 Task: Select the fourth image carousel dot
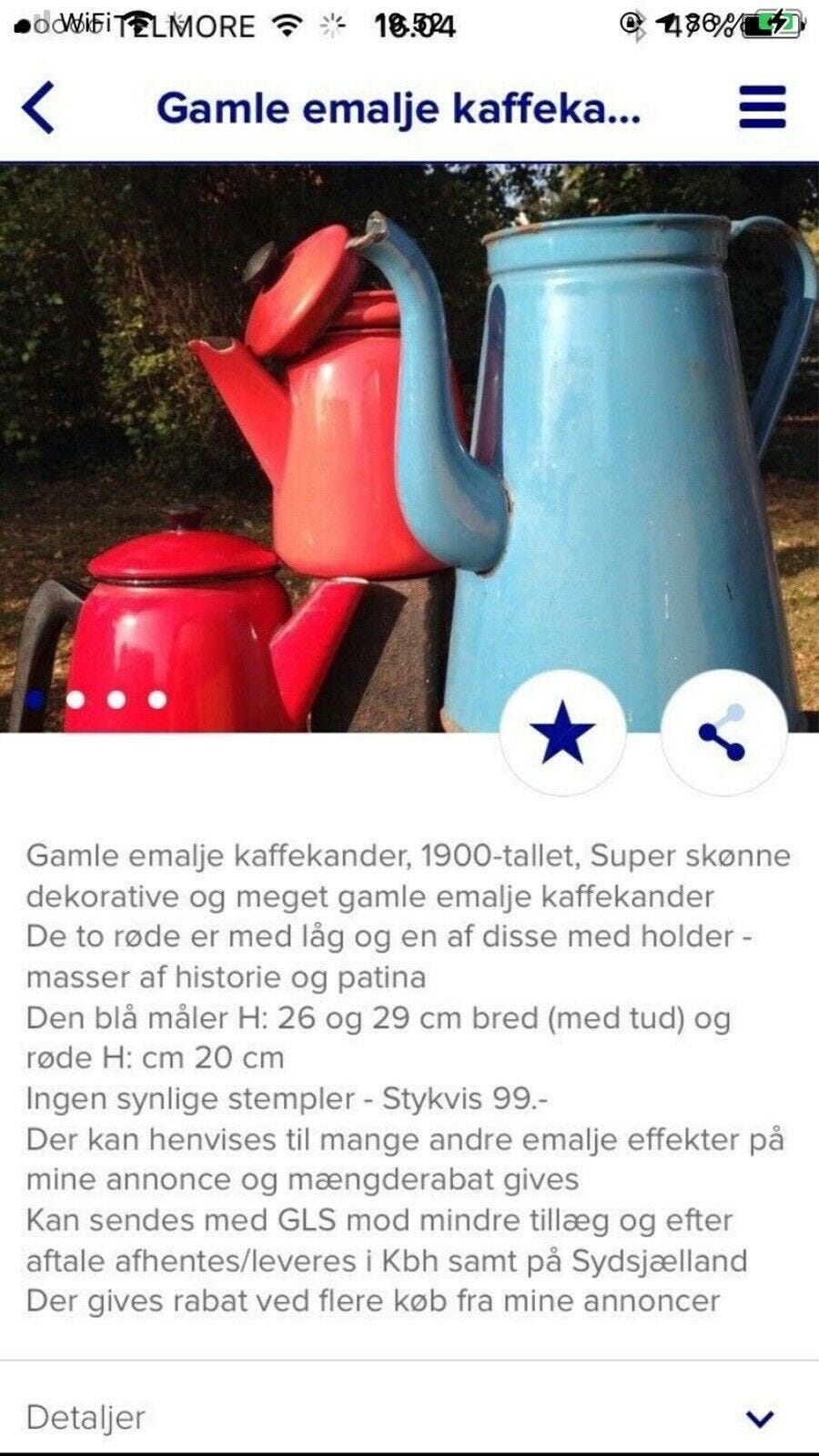156,698
